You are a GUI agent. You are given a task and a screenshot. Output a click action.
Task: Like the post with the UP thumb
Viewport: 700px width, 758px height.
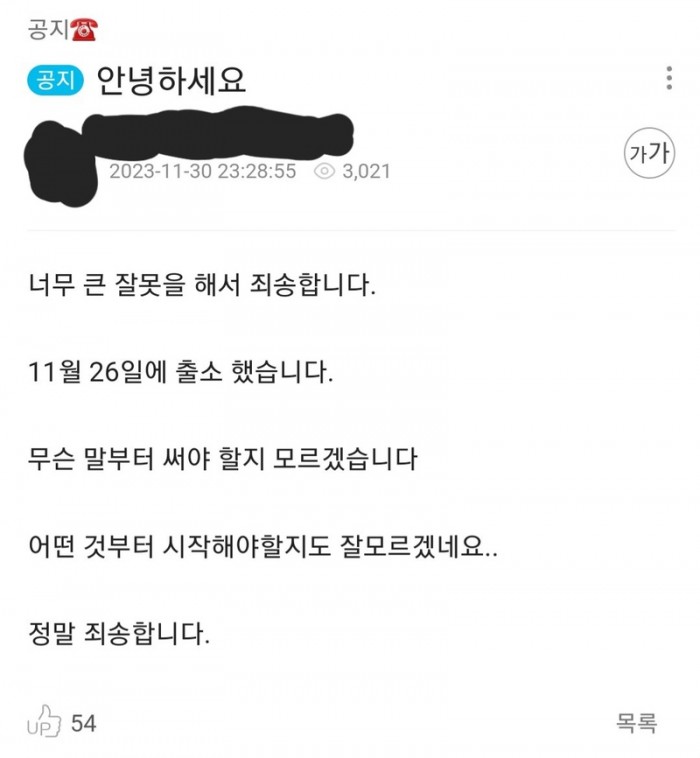(x=45, y=722)
